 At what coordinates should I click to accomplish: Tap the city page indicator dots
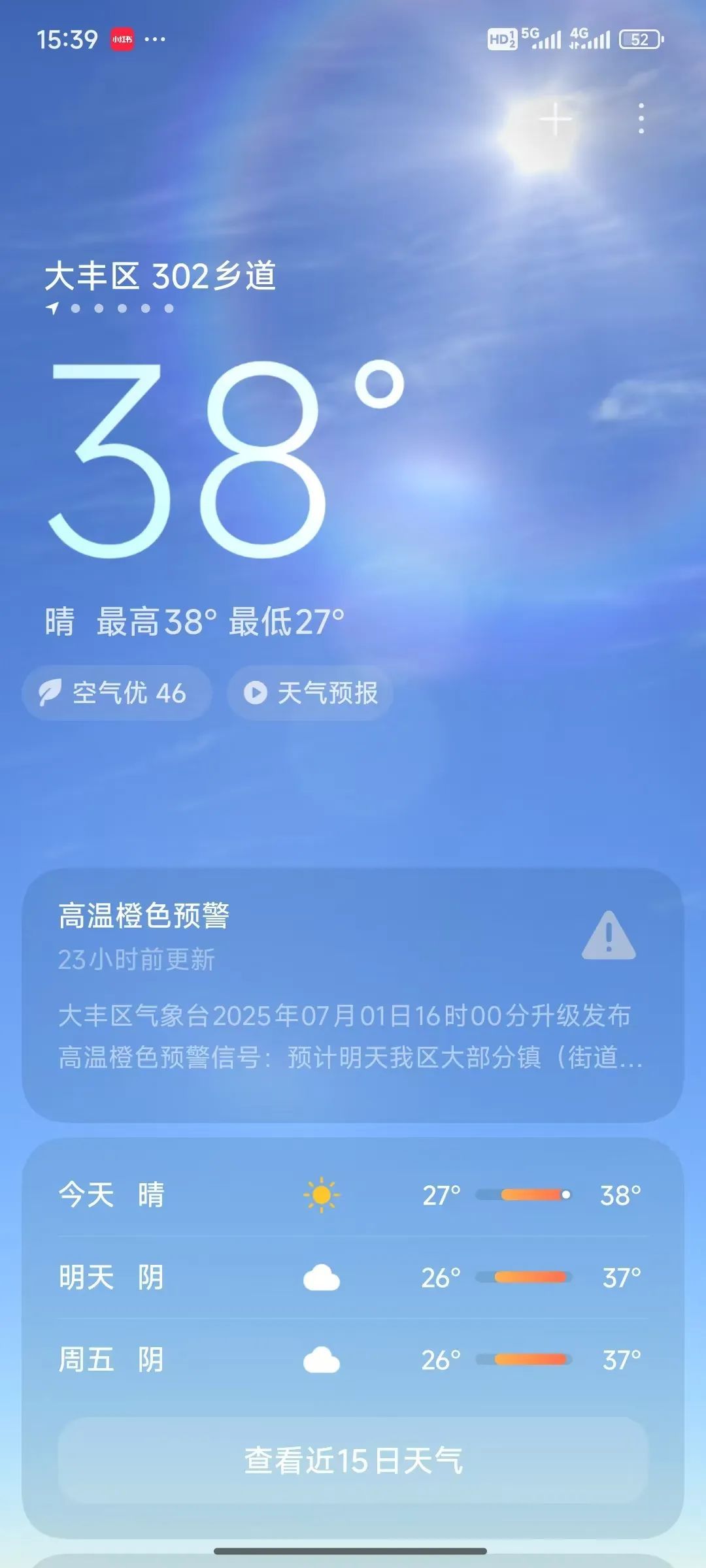[x=111, y=308]
